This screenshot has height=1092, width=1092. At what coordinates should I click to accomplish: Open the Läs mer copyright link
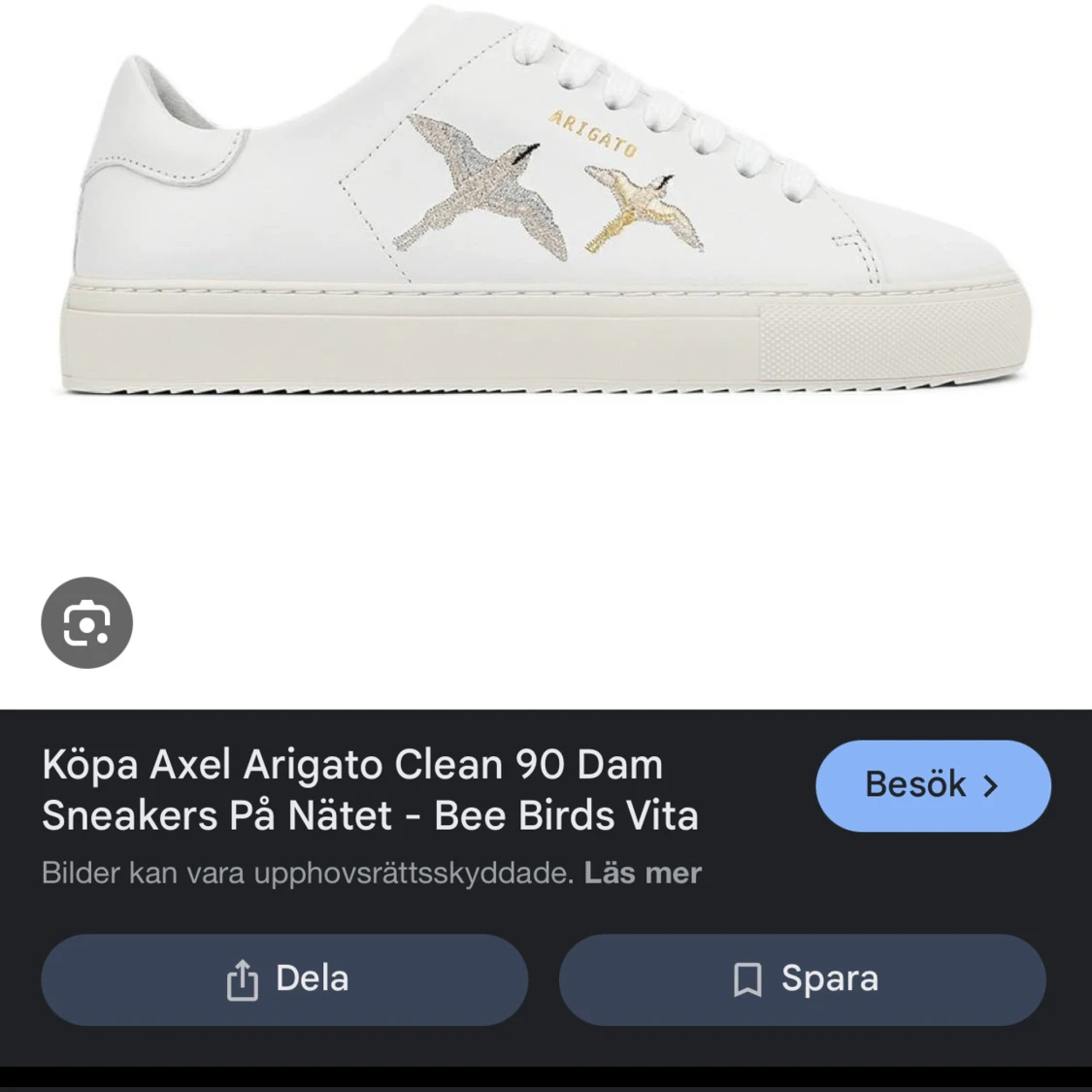(x=642, y=873)
